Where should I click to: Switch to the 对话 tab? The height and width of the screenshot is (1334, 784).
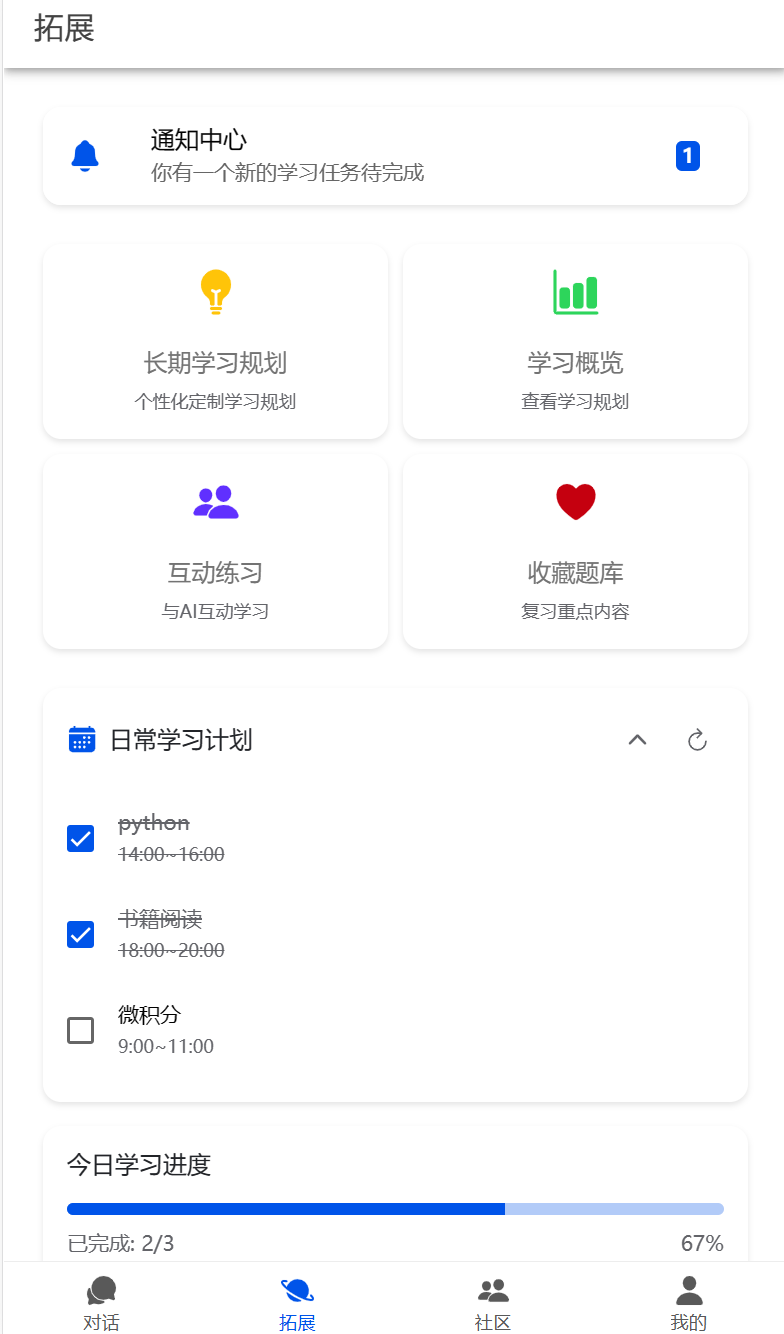pyautogui.click(x=101, y=1303)
